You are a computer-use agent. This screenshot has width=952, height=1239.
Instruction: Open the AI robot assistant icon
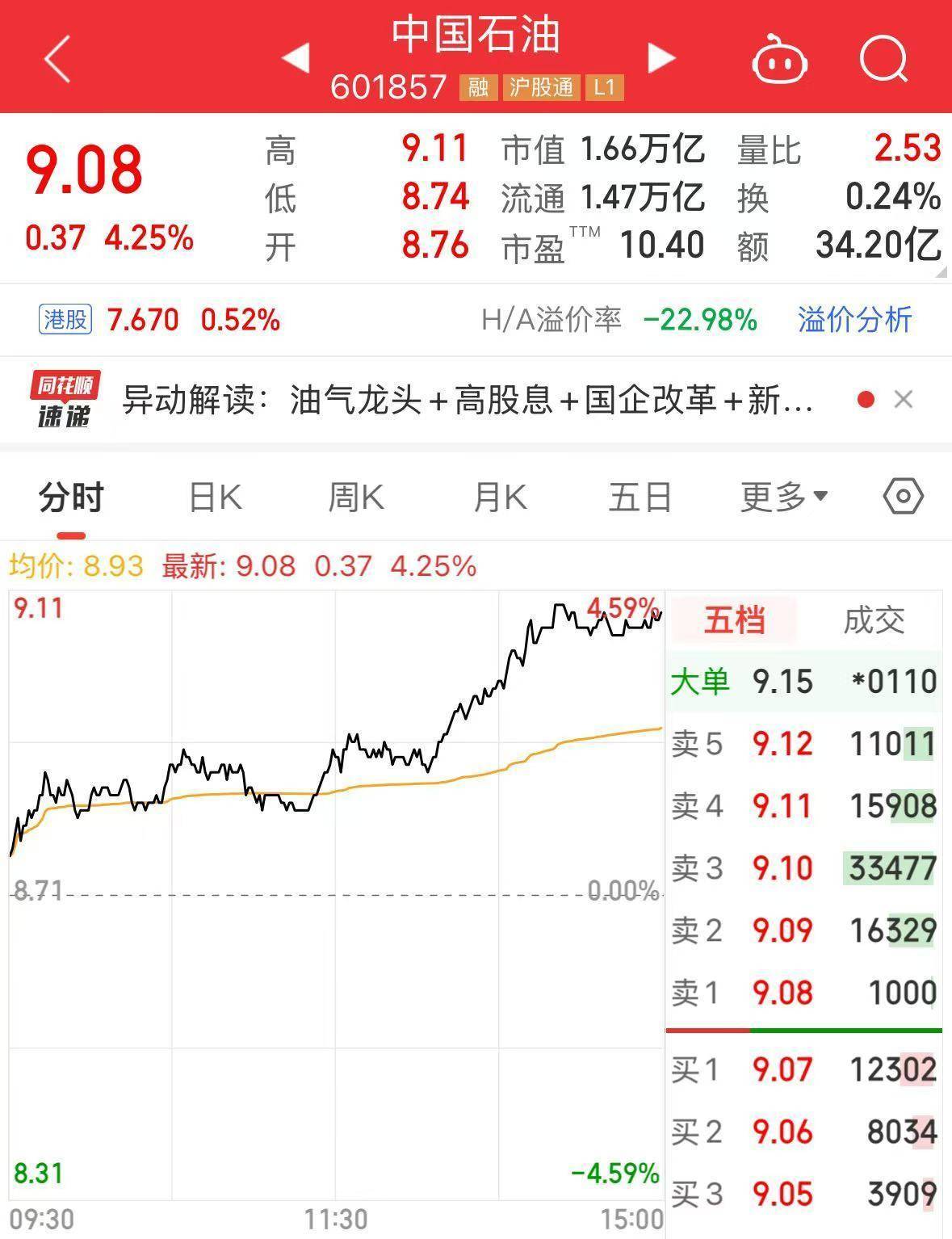pos(779,59)
